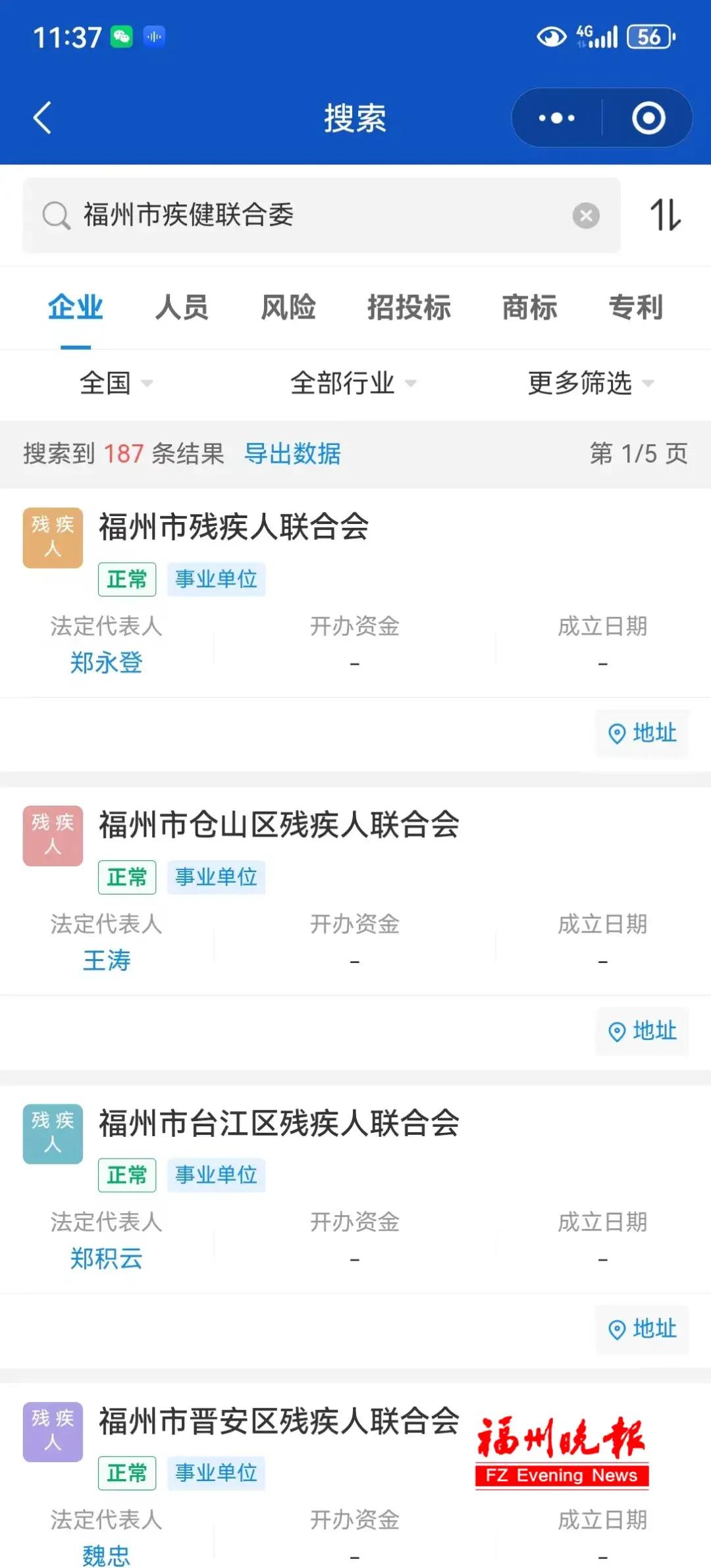The image size is (711, 1568).
Task: View 地址 for 福州市仓山区残疾人联合会
Action: coord(643,1031)
